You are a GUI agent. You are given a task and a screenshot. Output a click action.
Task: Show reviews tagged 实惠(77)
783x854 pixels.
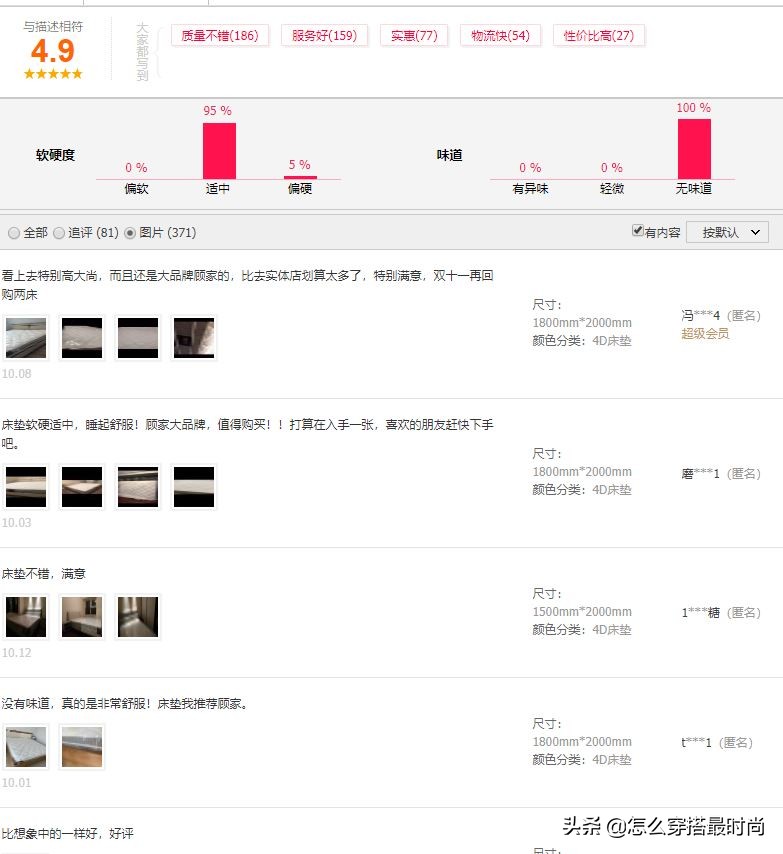point(414,36)
